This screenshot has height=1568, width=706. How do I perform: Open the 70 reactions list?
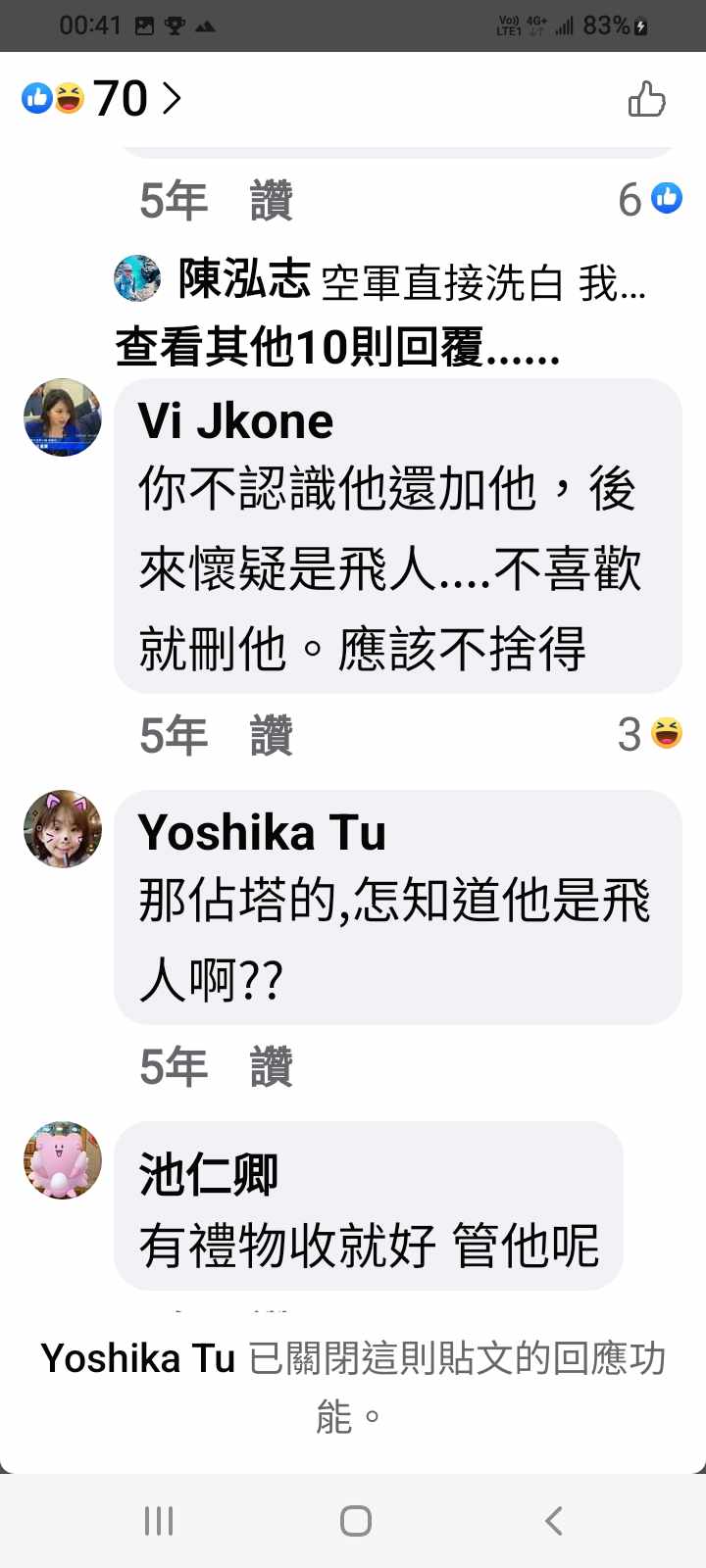pyautogui.click(x=102, y=98)
